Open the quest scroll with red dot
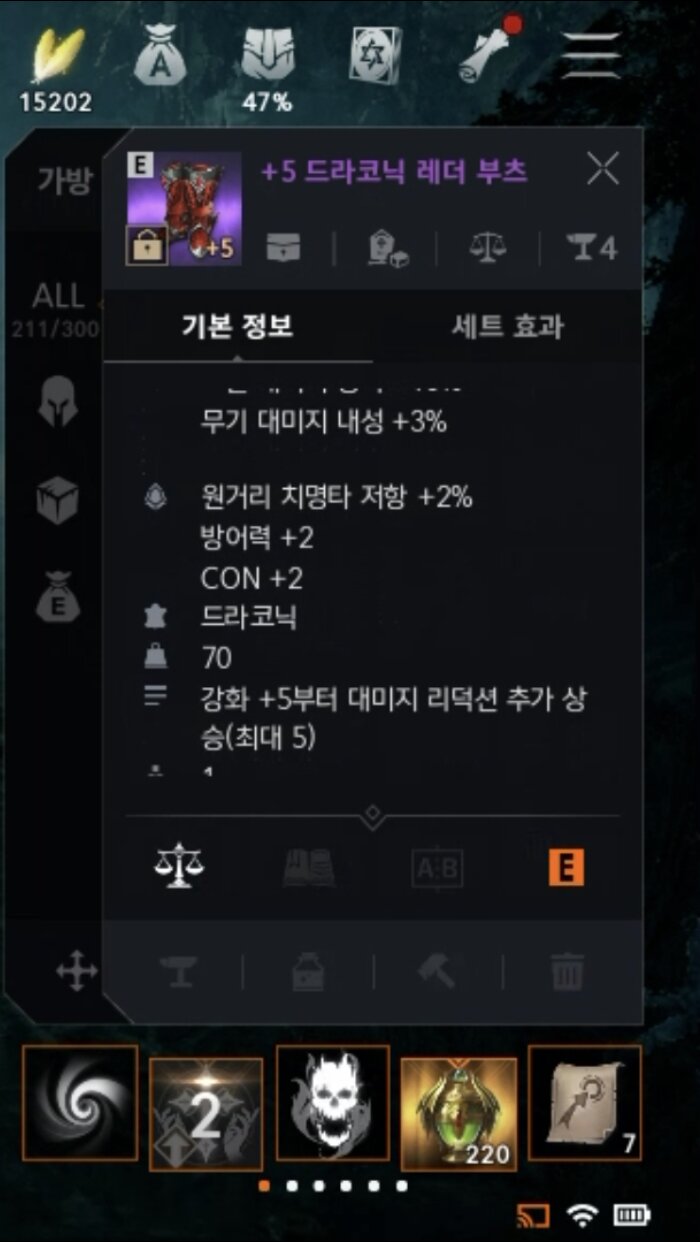This screenshot has width=700, height=1242. pyautogui.click(x=488, y=48)
